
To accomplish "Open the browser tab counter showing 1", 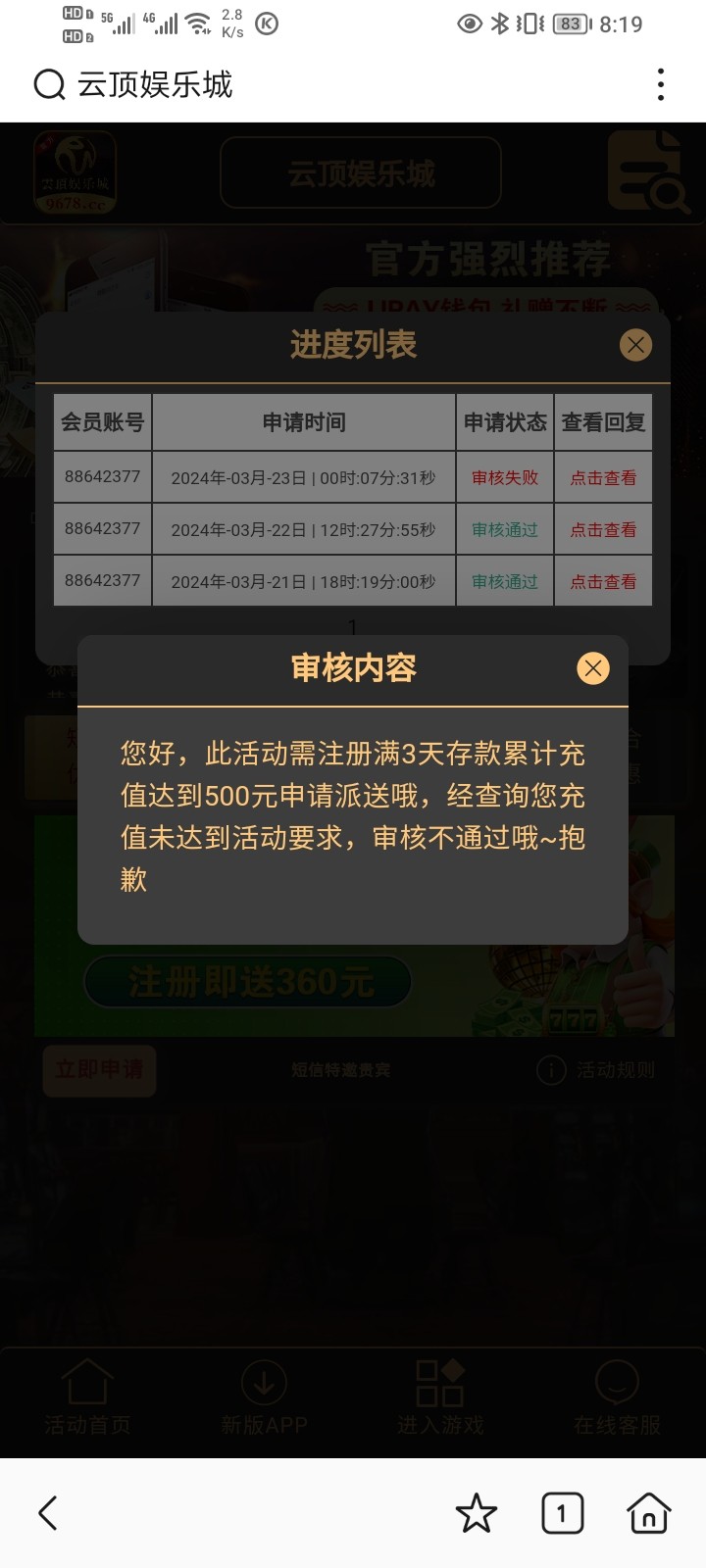I will [x=563, y=1513].
